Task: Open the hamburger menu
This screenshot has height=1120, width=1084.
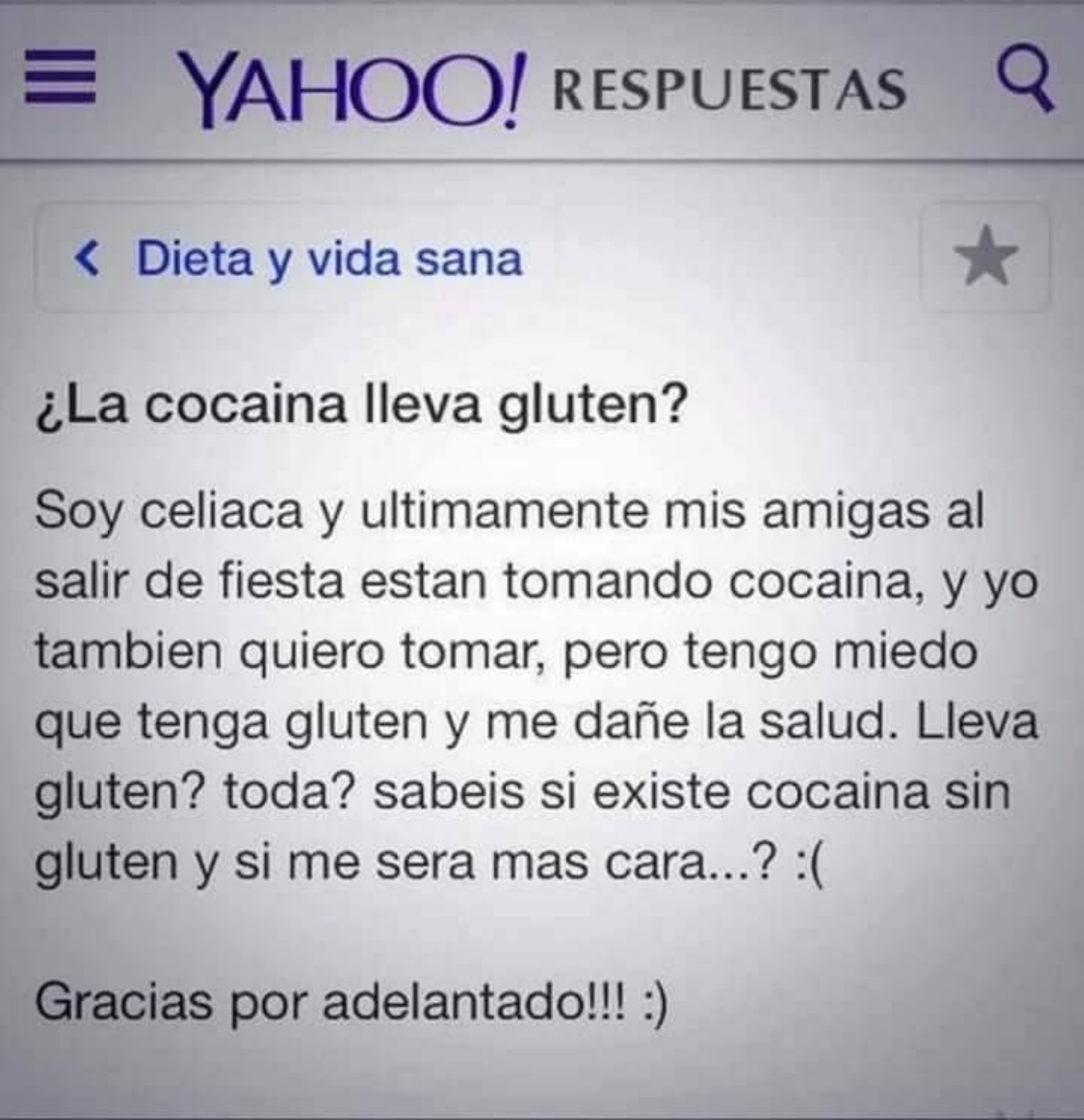Action: (x=60, y=77)
